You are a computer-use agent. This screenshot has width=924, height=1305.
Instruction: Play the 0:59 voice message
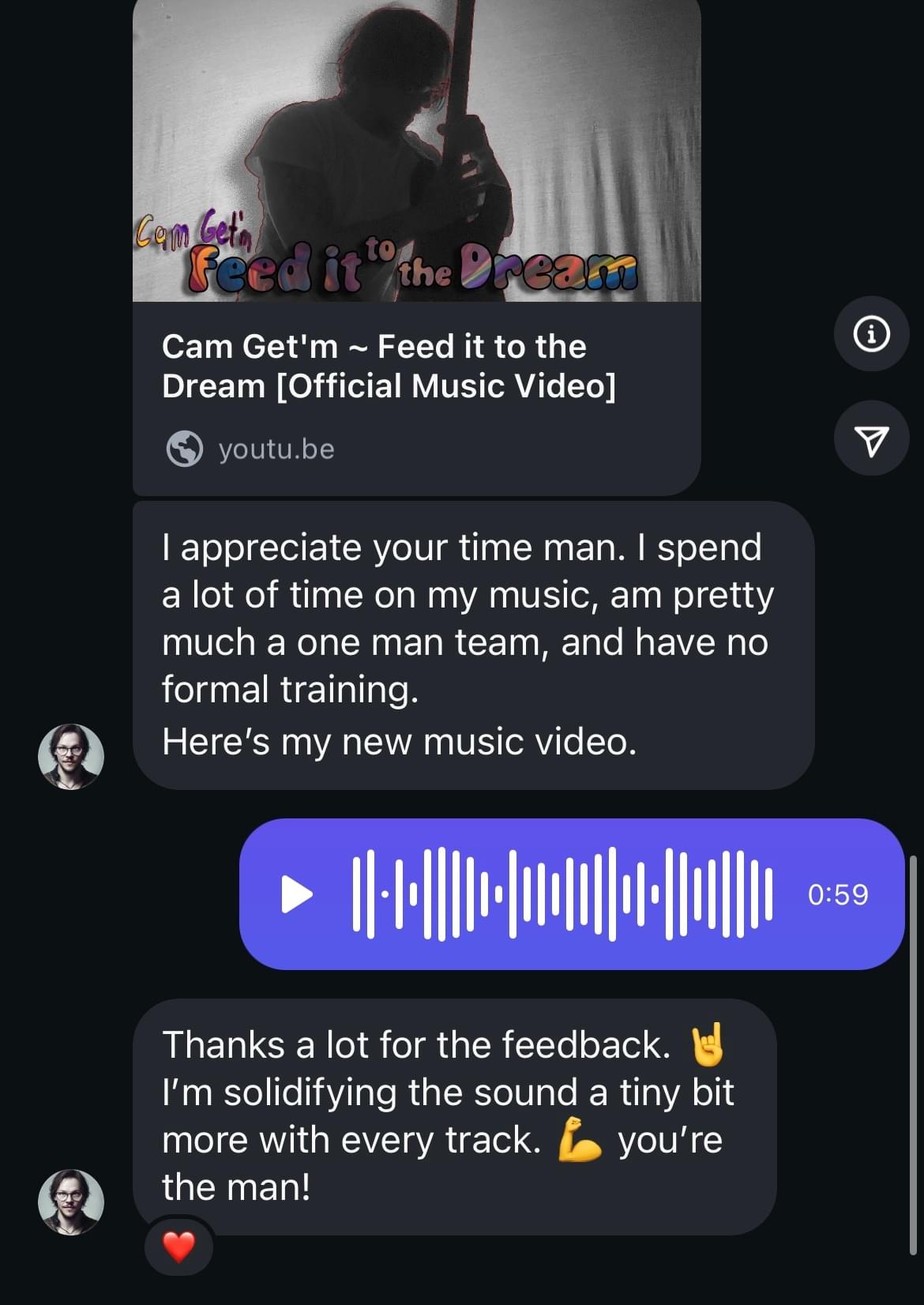[x=297, y=894]
